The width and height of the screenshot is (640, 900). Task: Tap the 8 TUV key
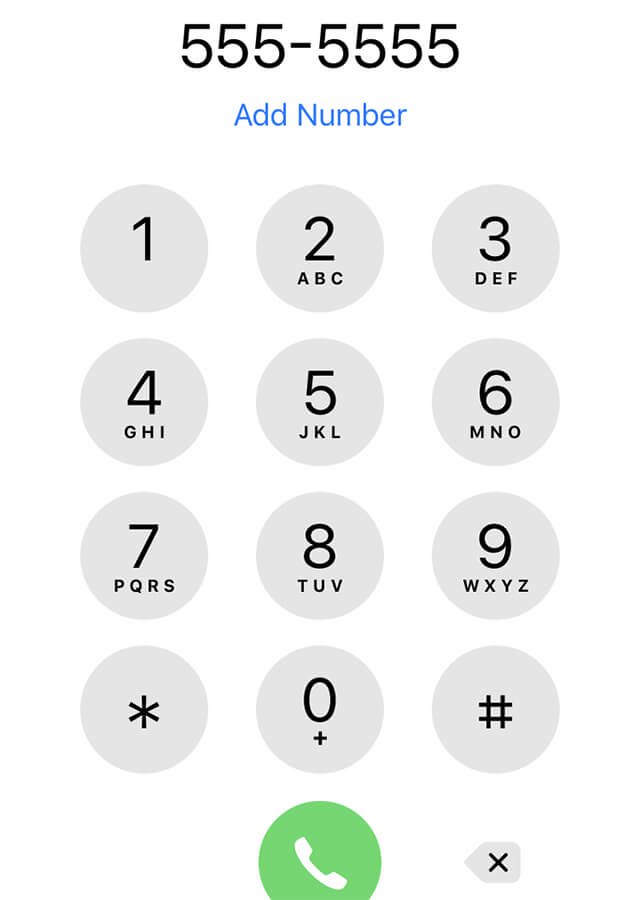(x=320, y=556)
